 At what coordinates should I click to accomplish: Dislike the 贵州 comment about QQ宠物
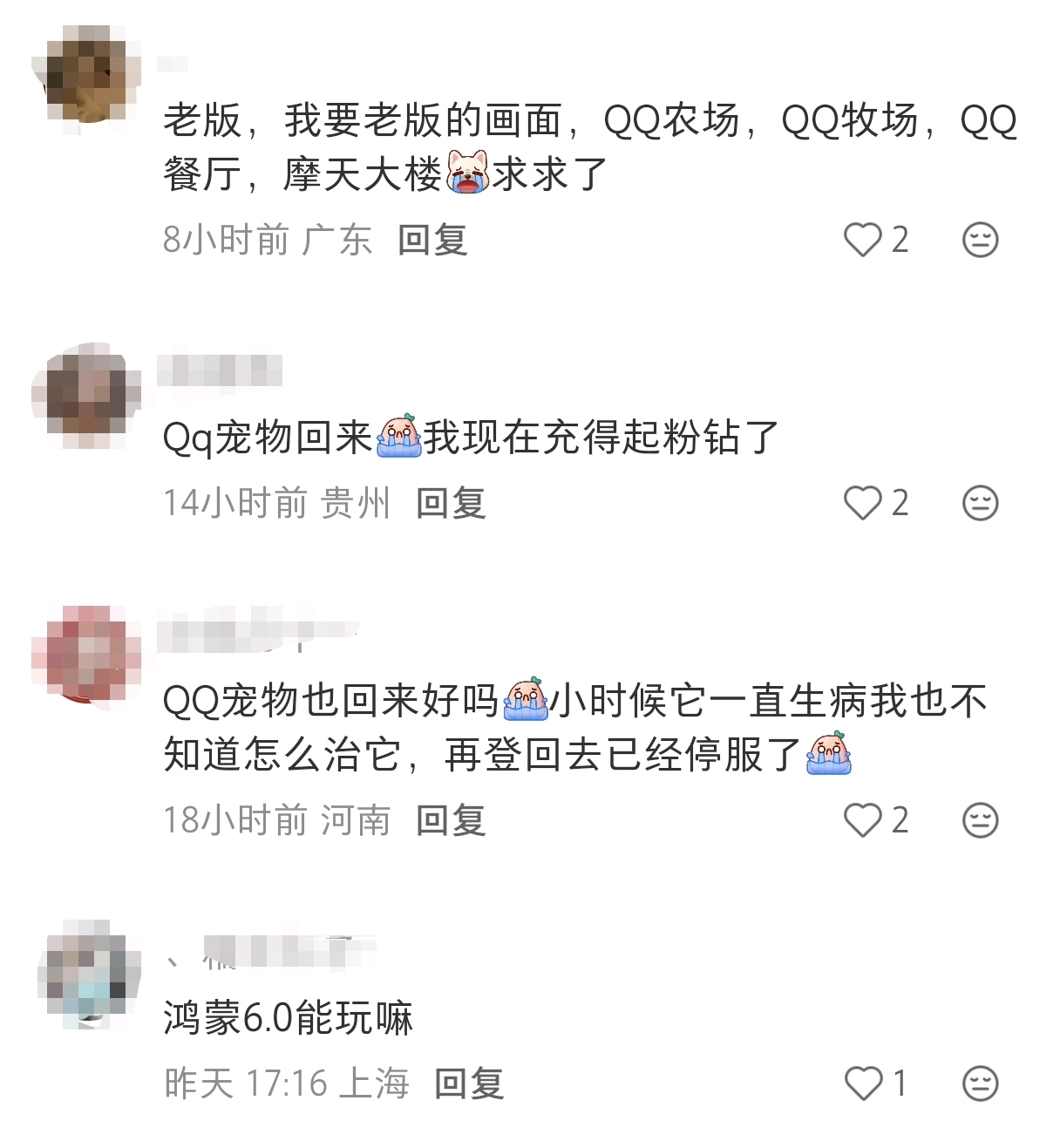coord(980,503)
